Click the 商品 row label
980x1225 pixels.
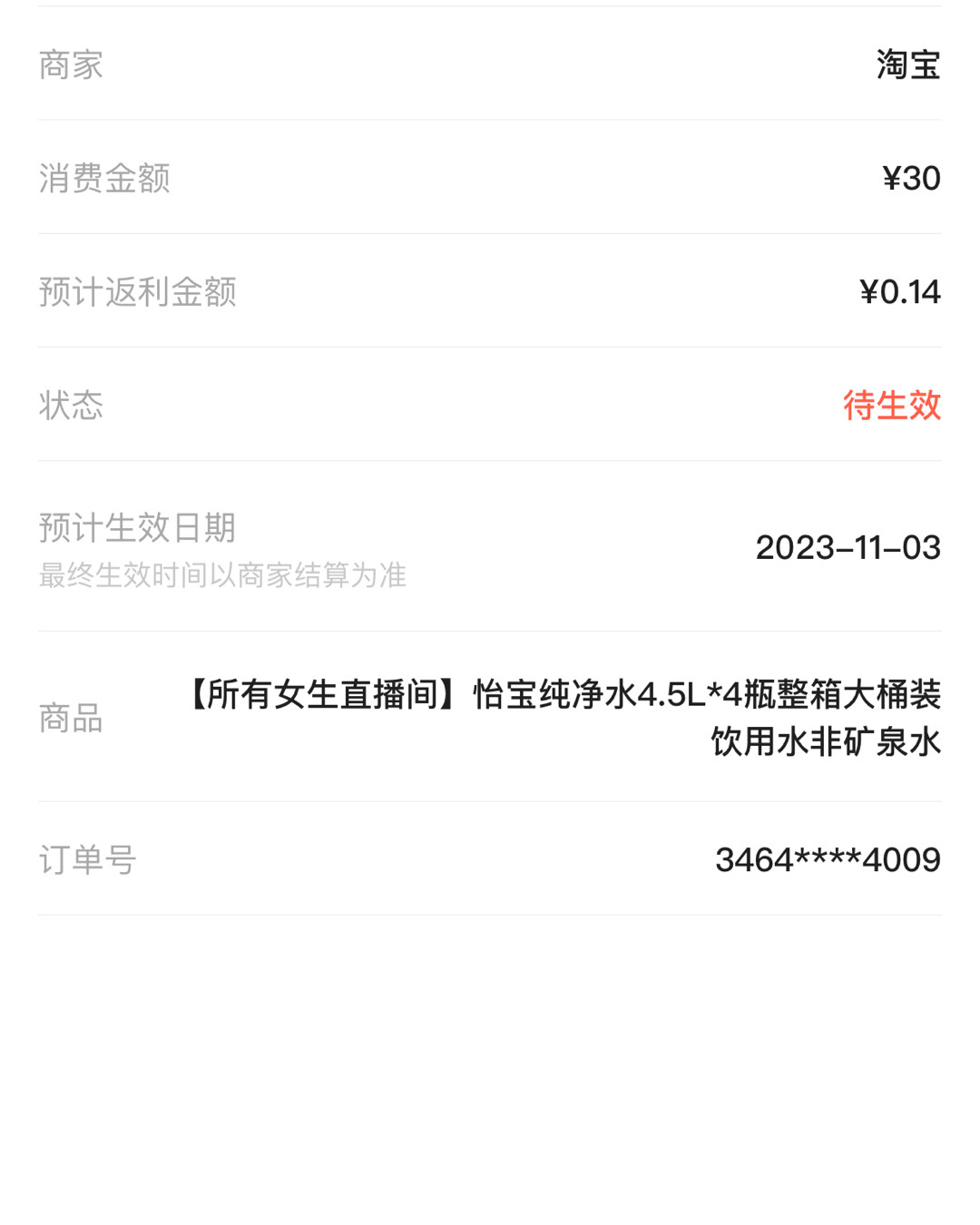coord(69,720)
